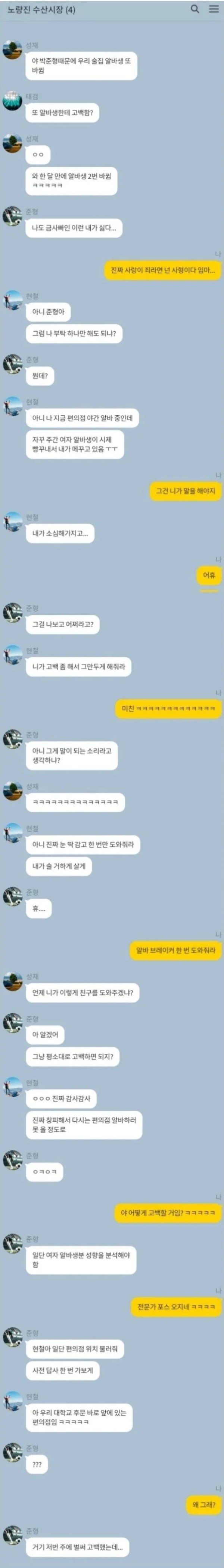This screenshot has height=1568, width=224.
Task: Open the chat room hamburger menu
Action: 214,9
